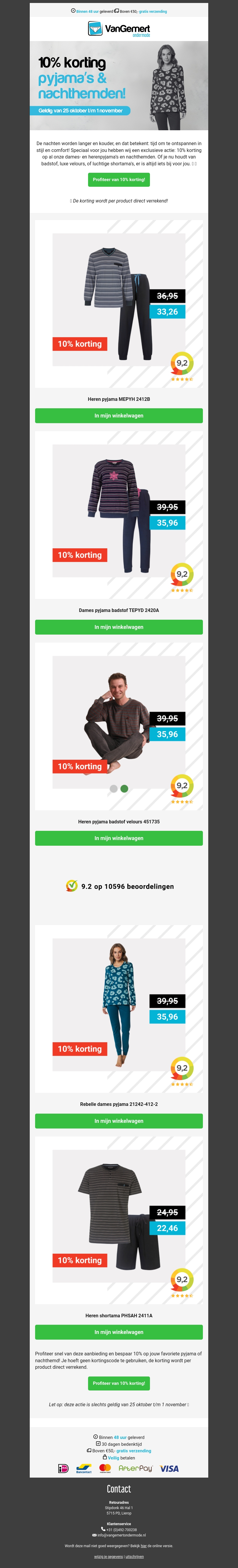Open the 10% korting pyjama's & nachthemden banner
This screenshot has width=238, height=1568.
(x=119, y=85)
